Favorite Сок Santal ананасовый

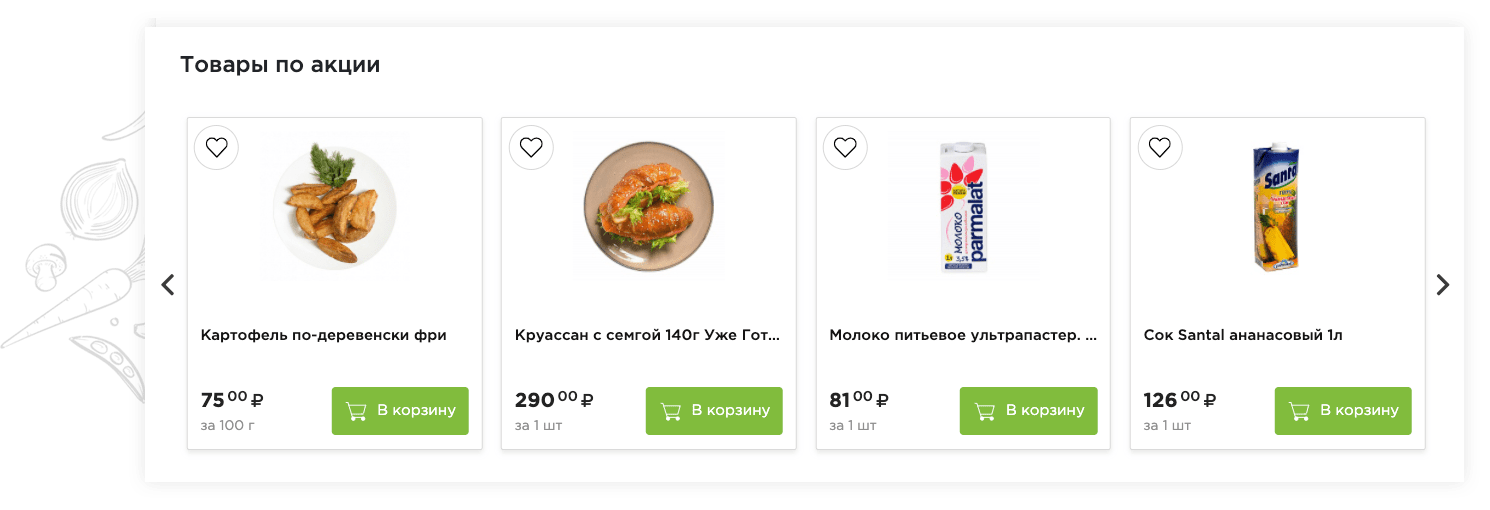[1159, 147]
